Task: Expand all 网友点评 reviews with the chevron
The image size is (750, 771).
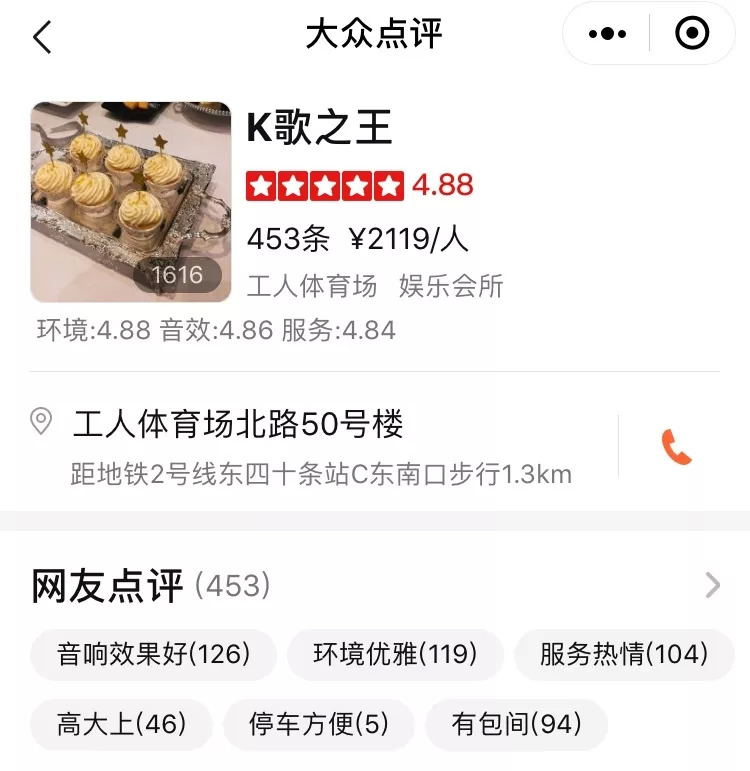Action: [712, 585]
